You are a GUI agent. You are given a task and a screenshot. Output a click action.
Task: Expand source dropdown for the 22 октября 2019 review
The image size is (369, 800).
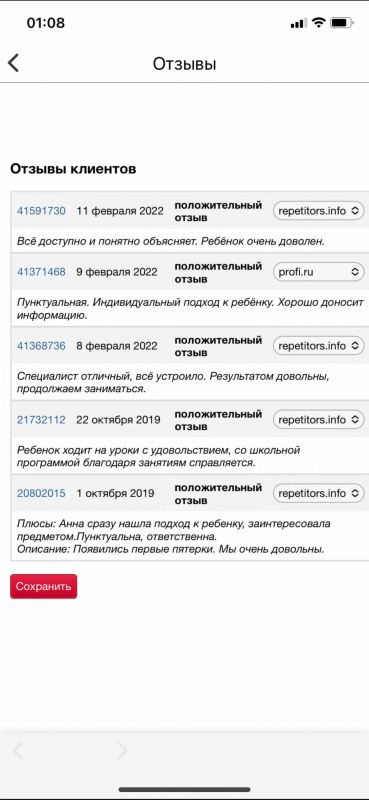(x=319, y=420)
